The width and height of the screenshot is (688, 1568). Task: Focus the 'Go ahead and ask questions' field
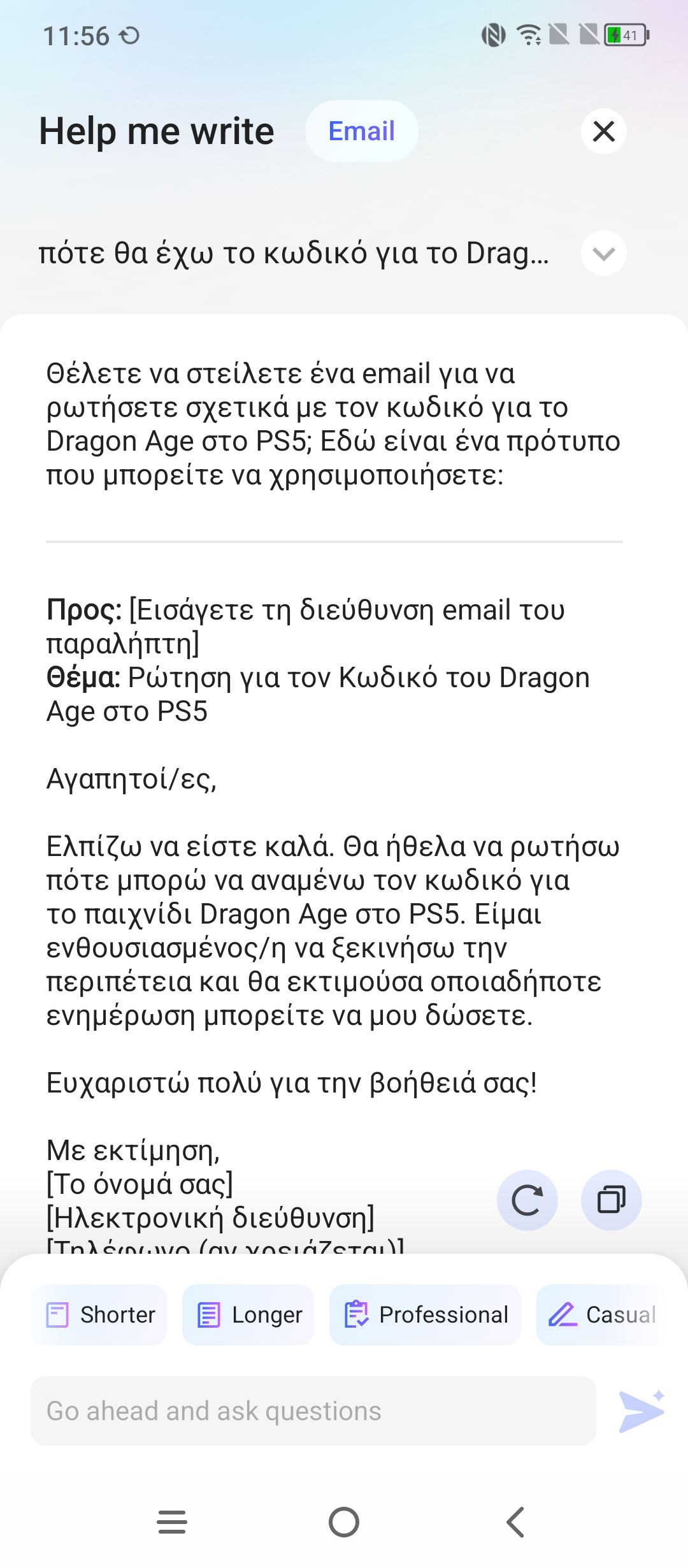pyautogui.click(x=313, y=1411)
